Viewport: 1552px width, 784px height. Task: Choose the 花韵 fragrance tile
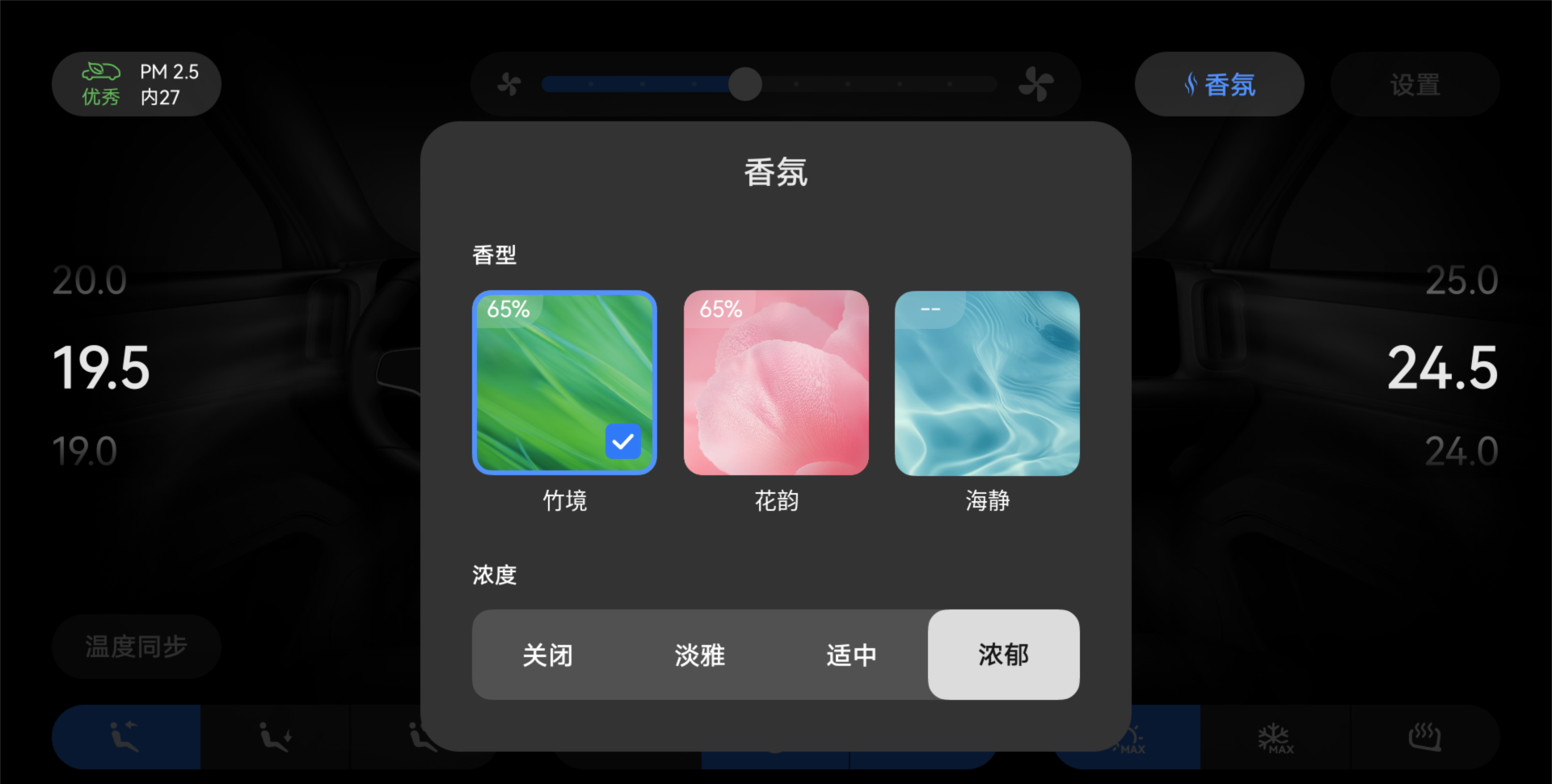(x=776, y=382)
